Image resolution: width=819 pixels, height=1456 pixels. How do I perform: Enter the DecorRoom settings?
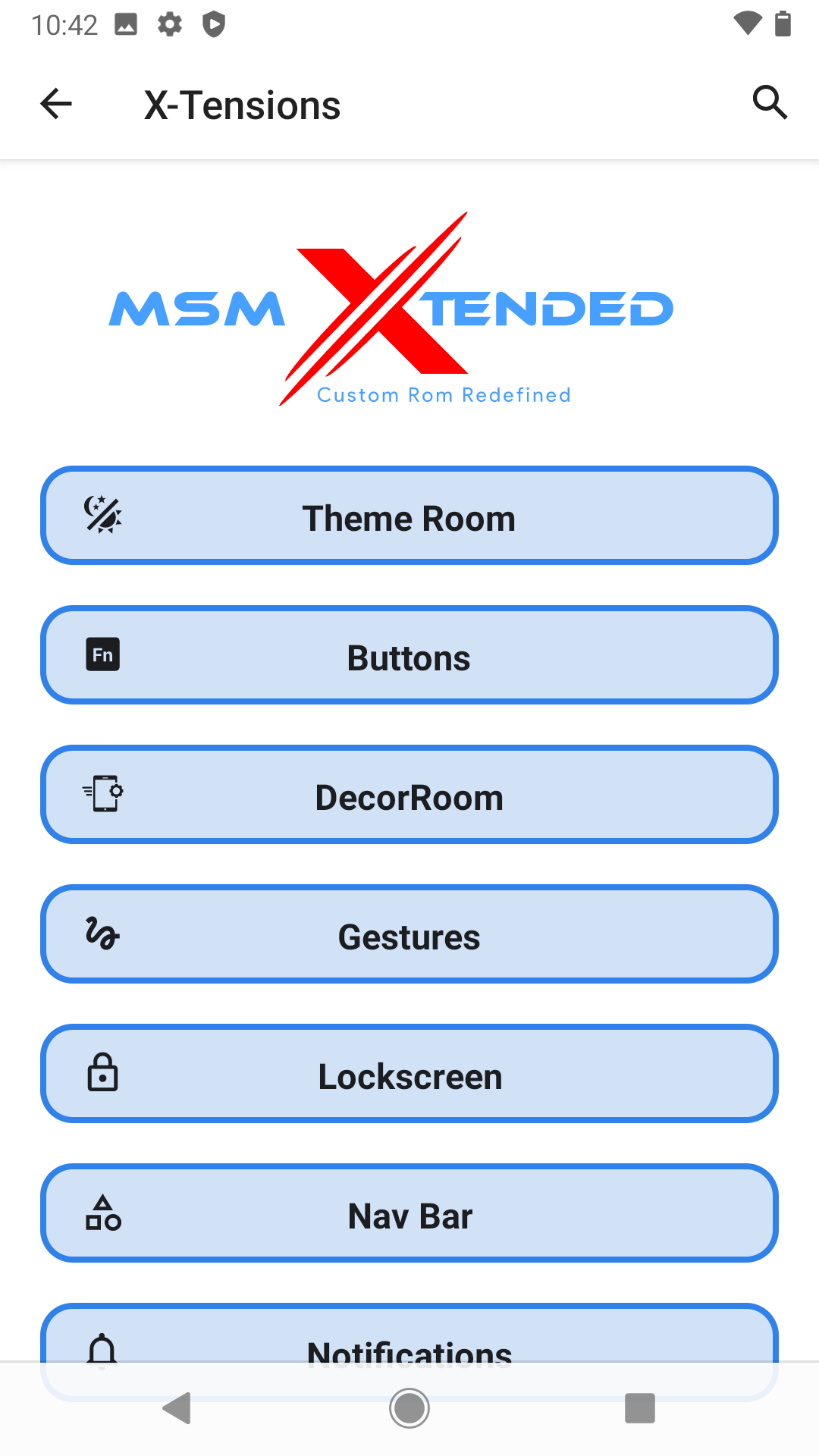coord(409,795)
